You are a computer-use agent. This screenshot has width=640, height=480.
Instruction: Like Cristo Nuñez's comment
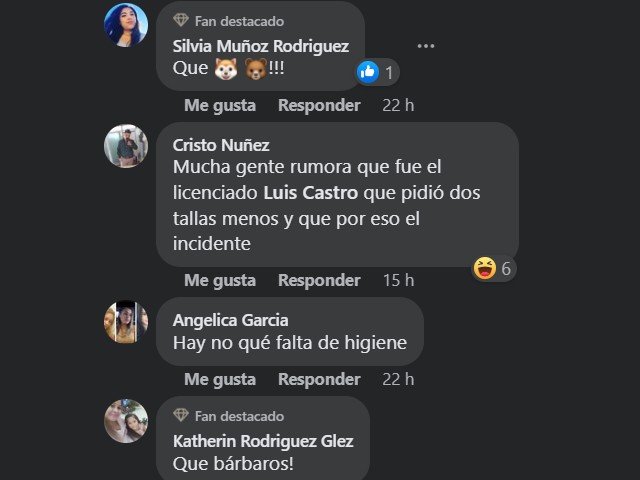tap(220, 280)
